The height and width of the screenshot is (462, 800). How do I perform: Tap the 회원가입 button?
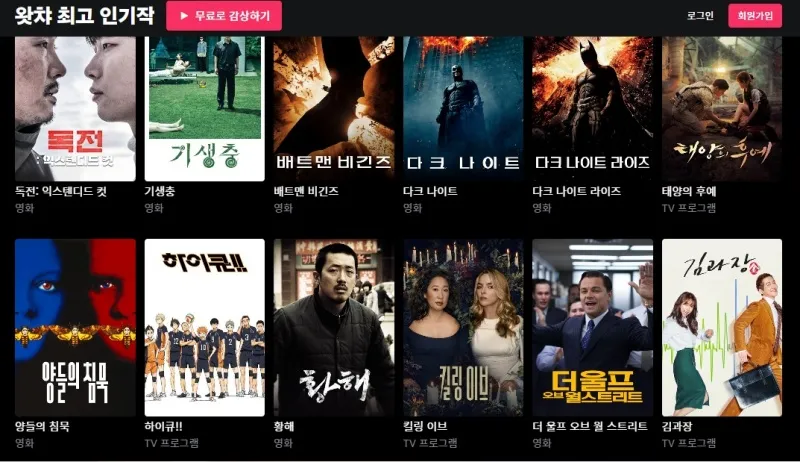coord(755,16)
